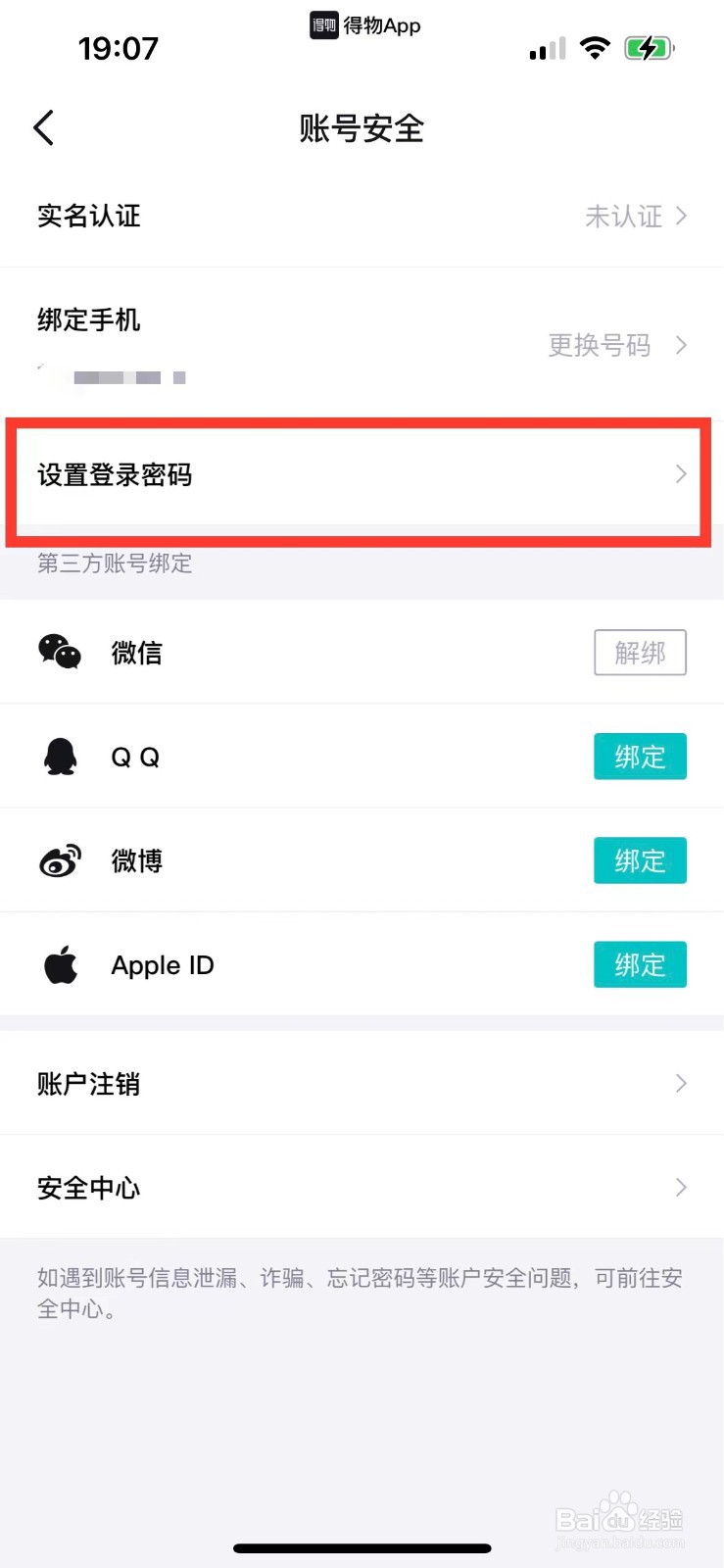
Task: Expand 账户注销 with its arrow
Action: [682, 1083]
